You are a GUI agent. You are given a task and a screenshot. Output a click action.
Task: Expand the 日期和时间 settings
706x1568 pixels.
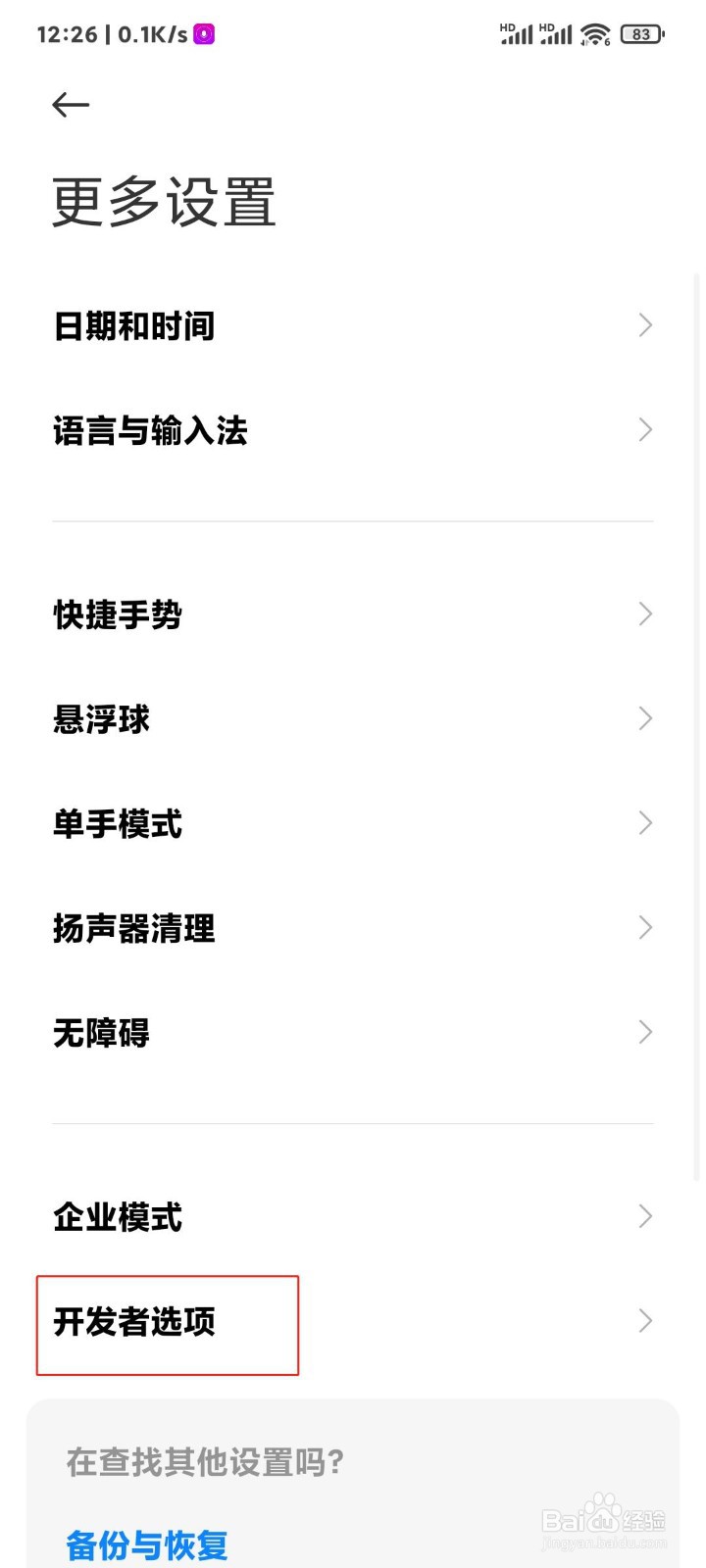coord(134,326)
